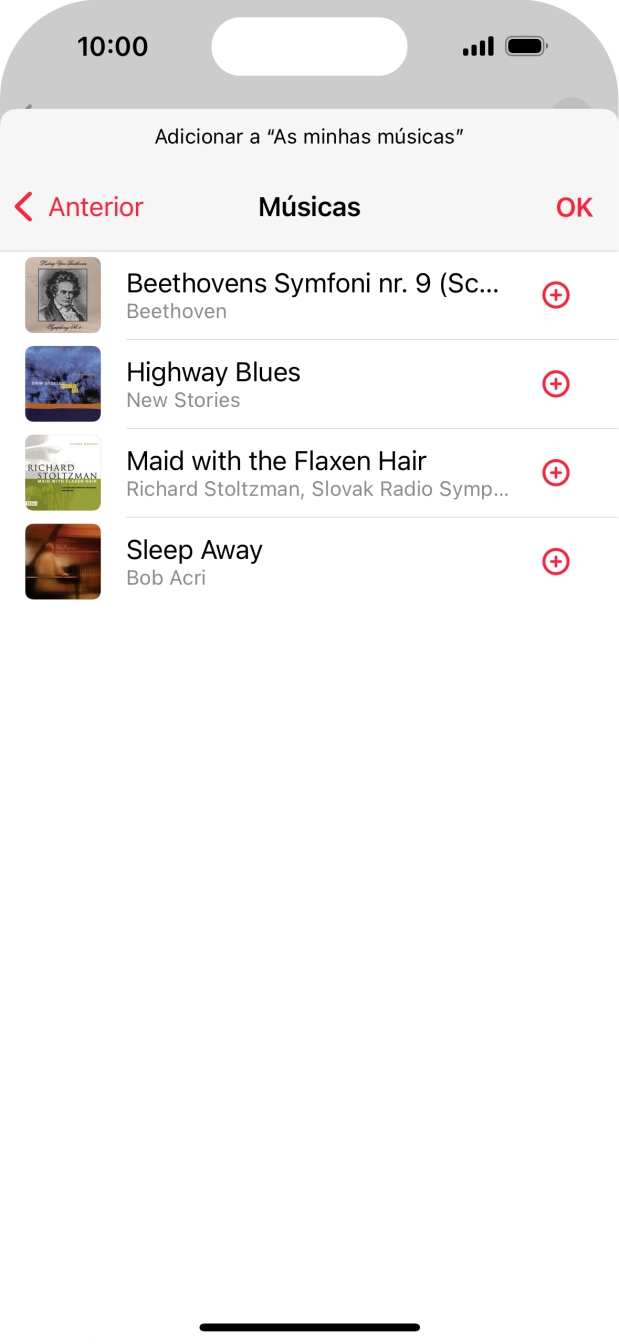Choose the Maid with the Flaxen Hair row
Image resolution: width=619 pixels, height=1344 pixels.
310,474
